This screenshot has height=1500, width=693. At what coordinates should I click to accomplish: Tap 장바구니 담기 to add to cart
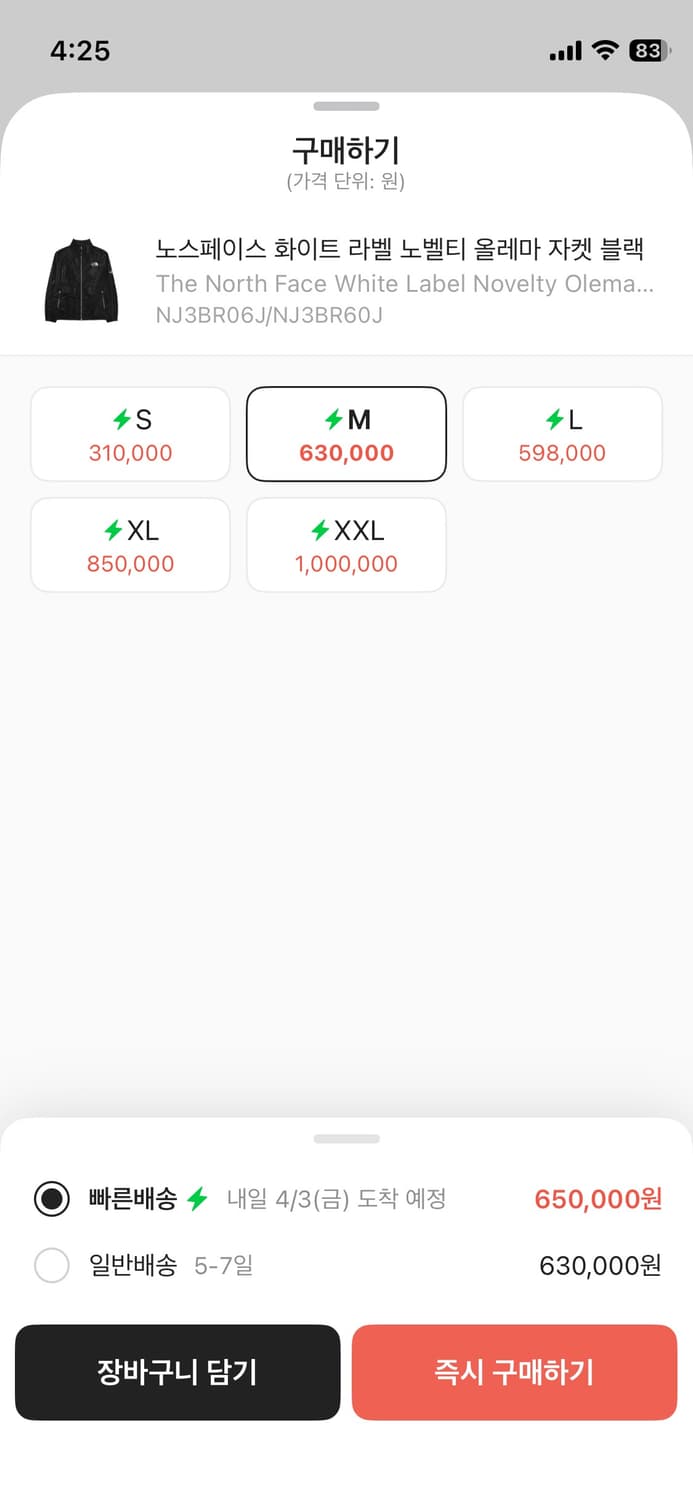point(178,1372)
